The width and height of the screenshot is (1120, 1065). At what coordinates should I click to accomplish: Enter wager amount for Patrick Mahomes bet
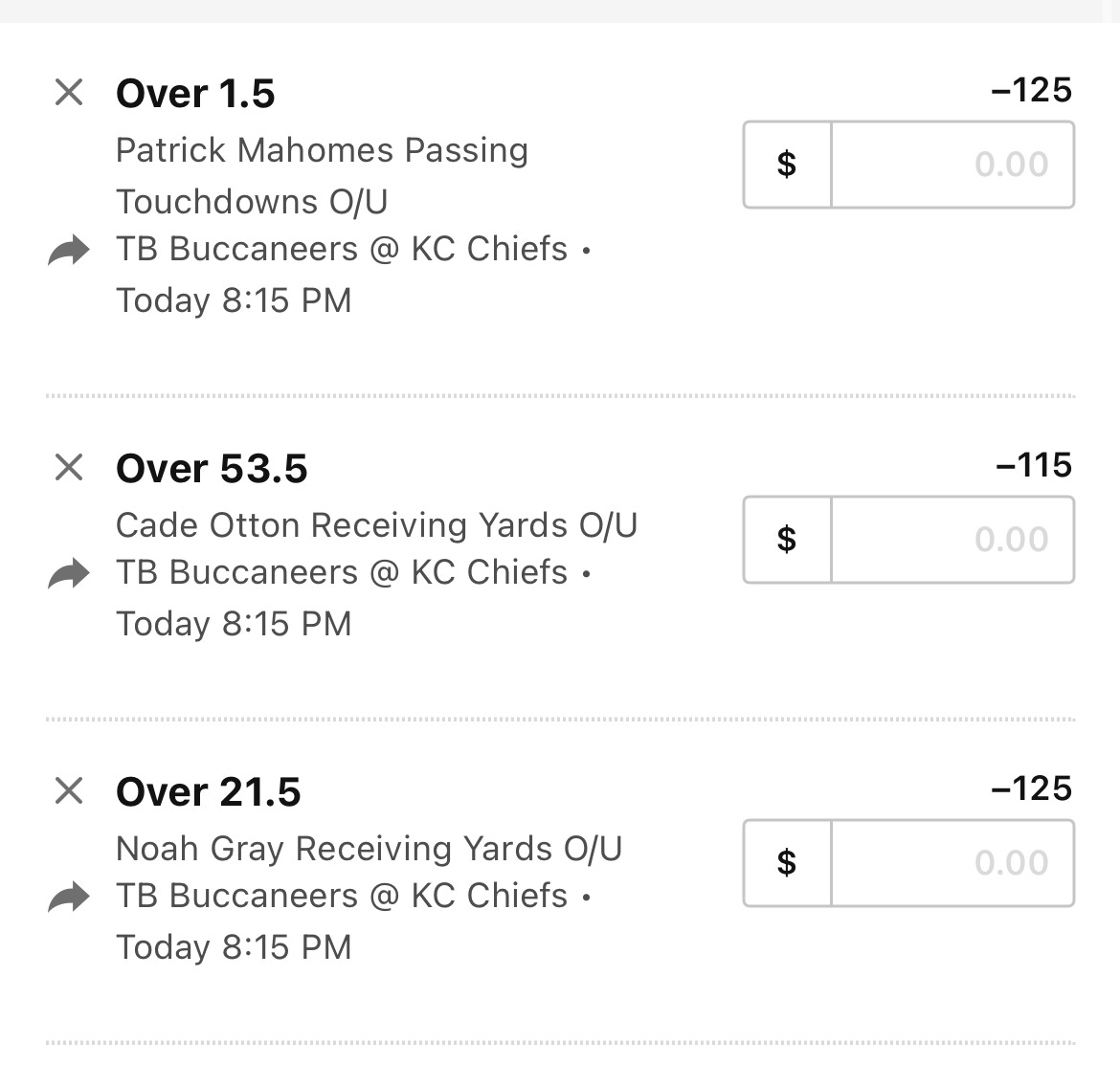952,165
